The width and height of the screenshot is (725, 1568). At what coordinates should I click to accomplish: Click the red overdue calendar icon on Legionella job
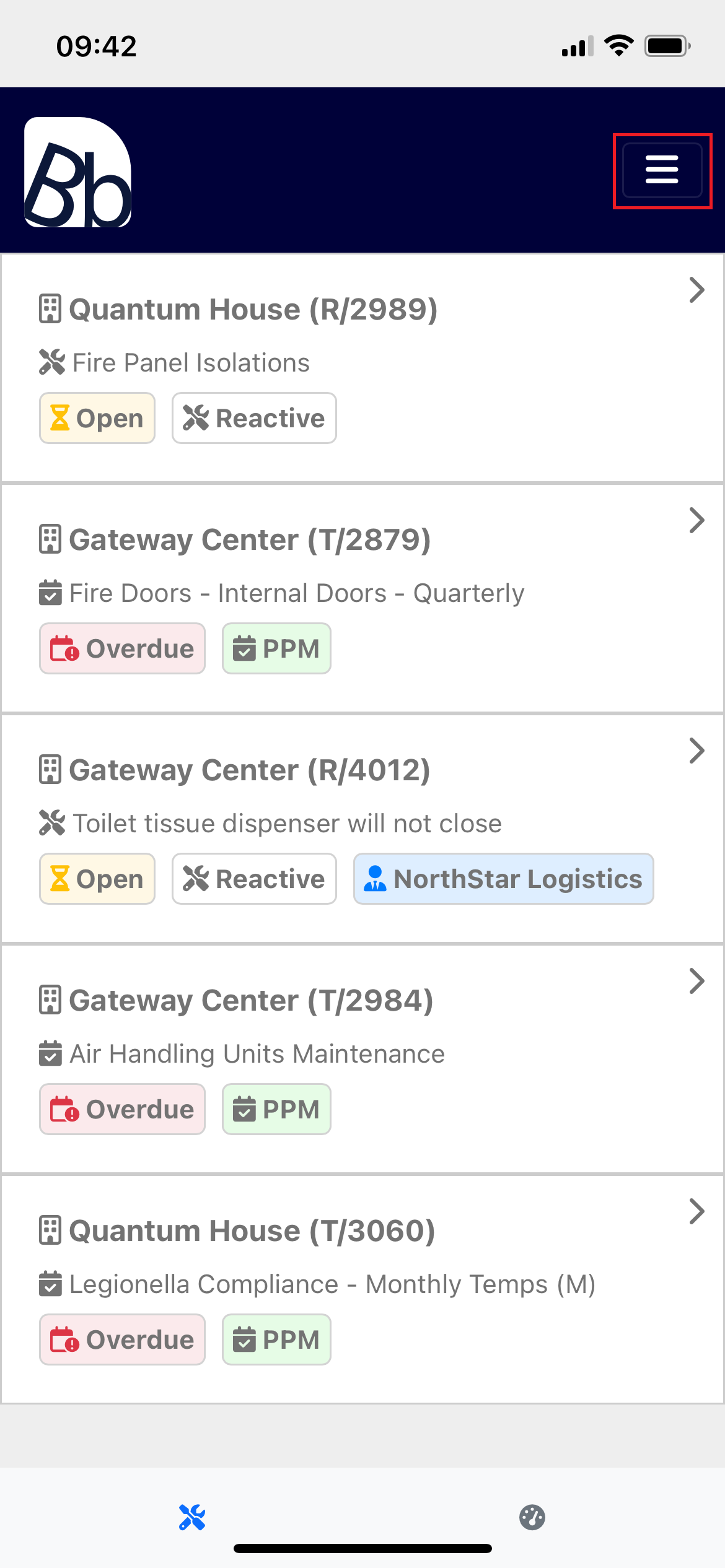point(64,1339)
